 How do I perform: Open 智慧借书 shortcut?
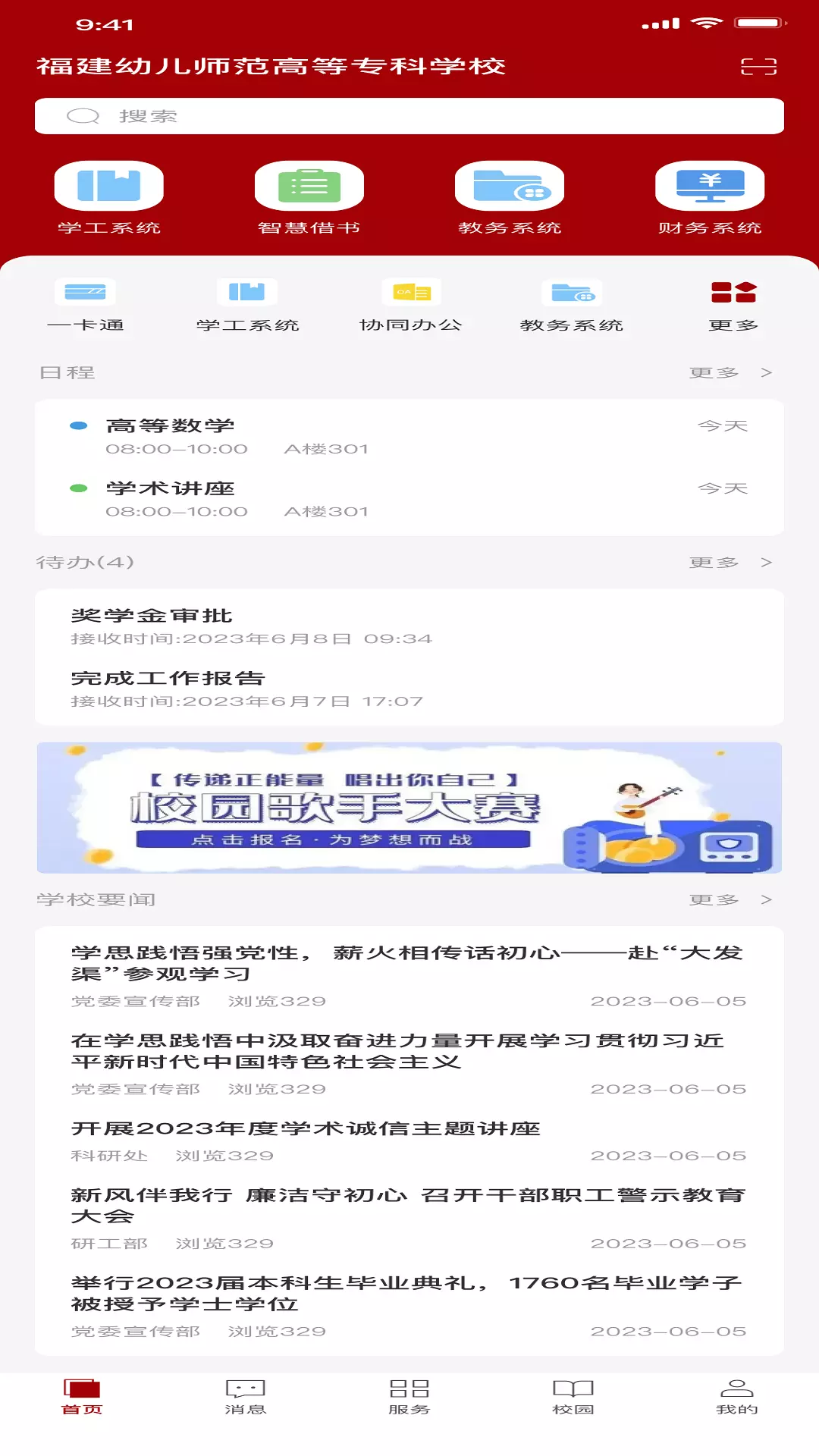309,199
